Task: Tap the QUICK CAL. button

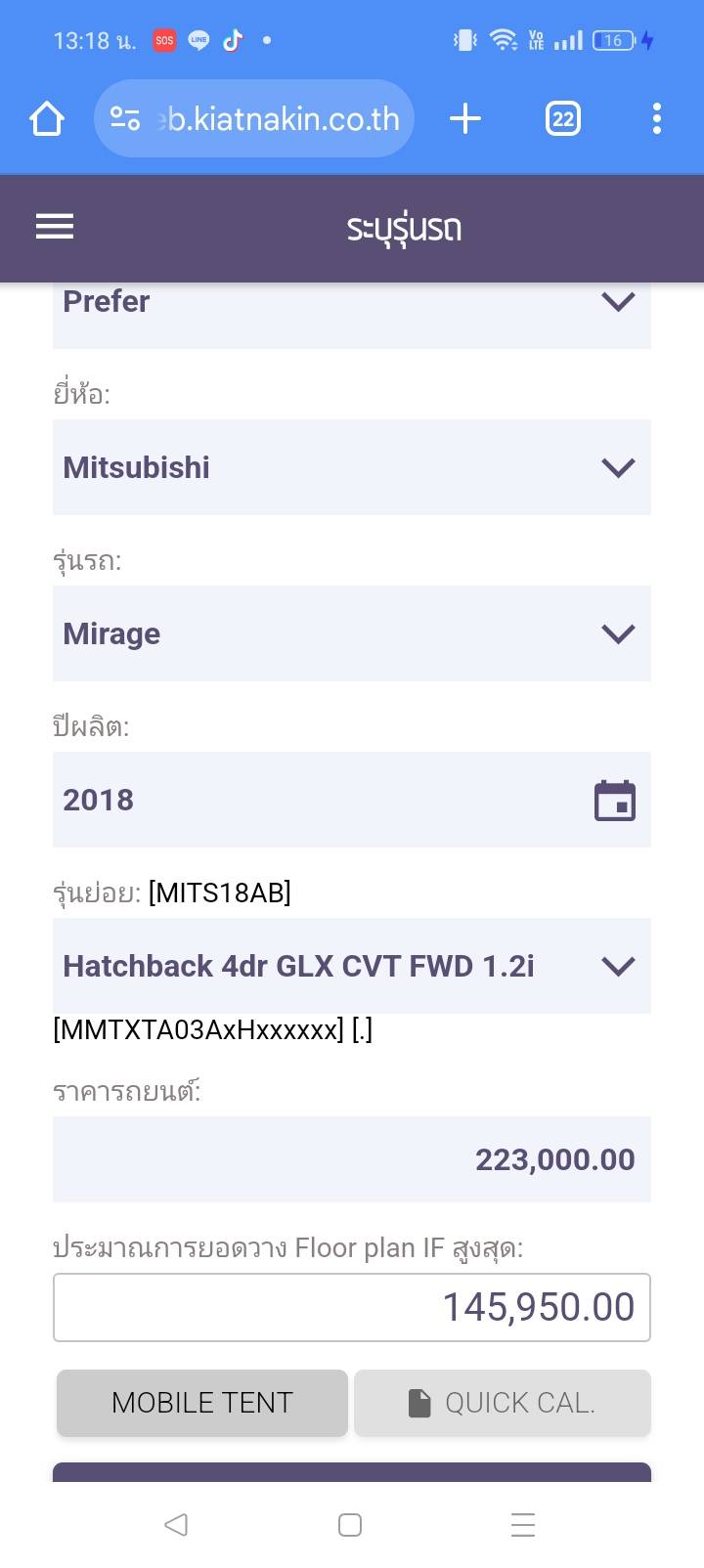Action: click(503, 1403)
